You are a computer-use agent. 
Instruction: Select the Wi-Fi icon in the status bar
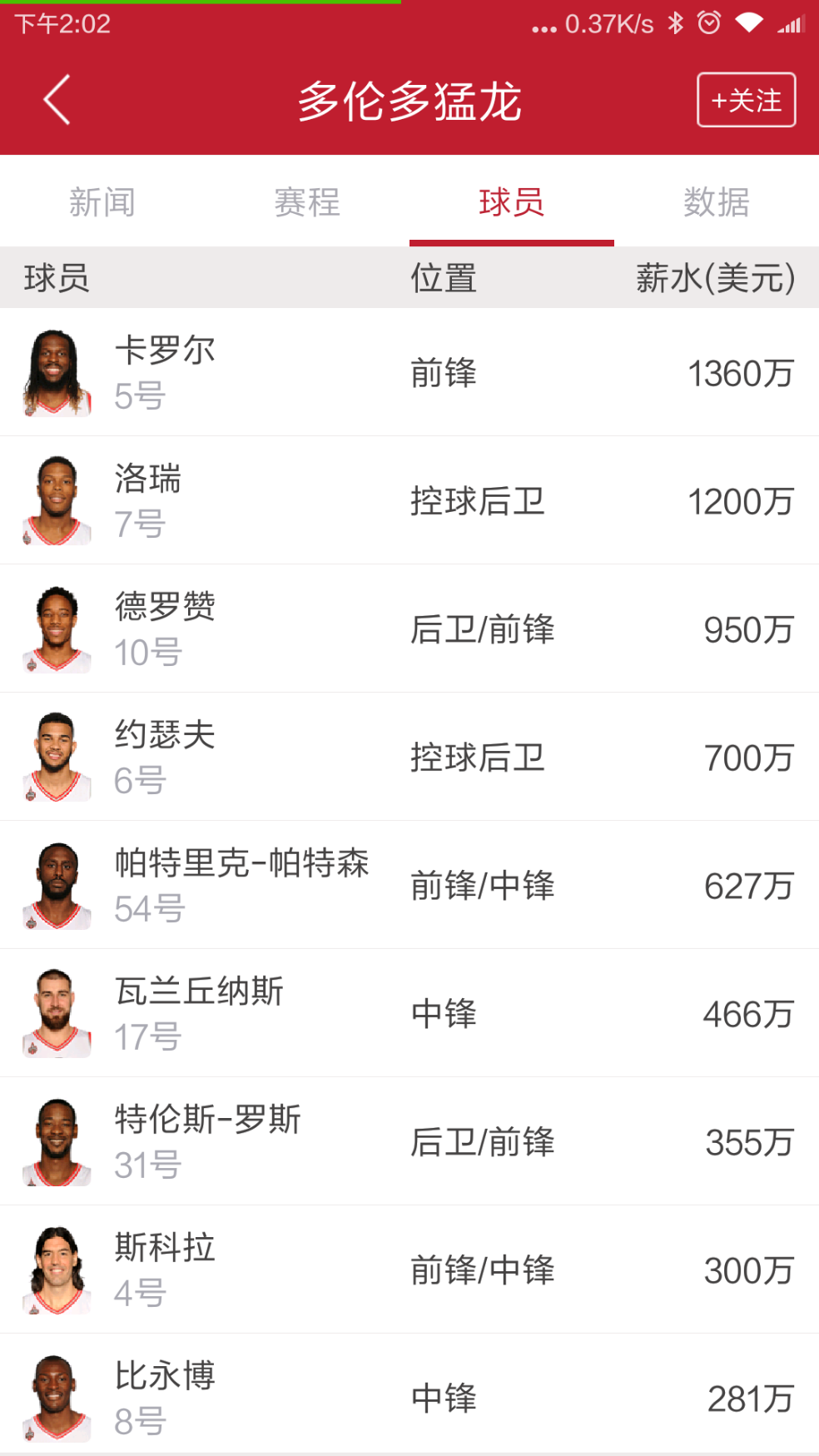[747, 24]
